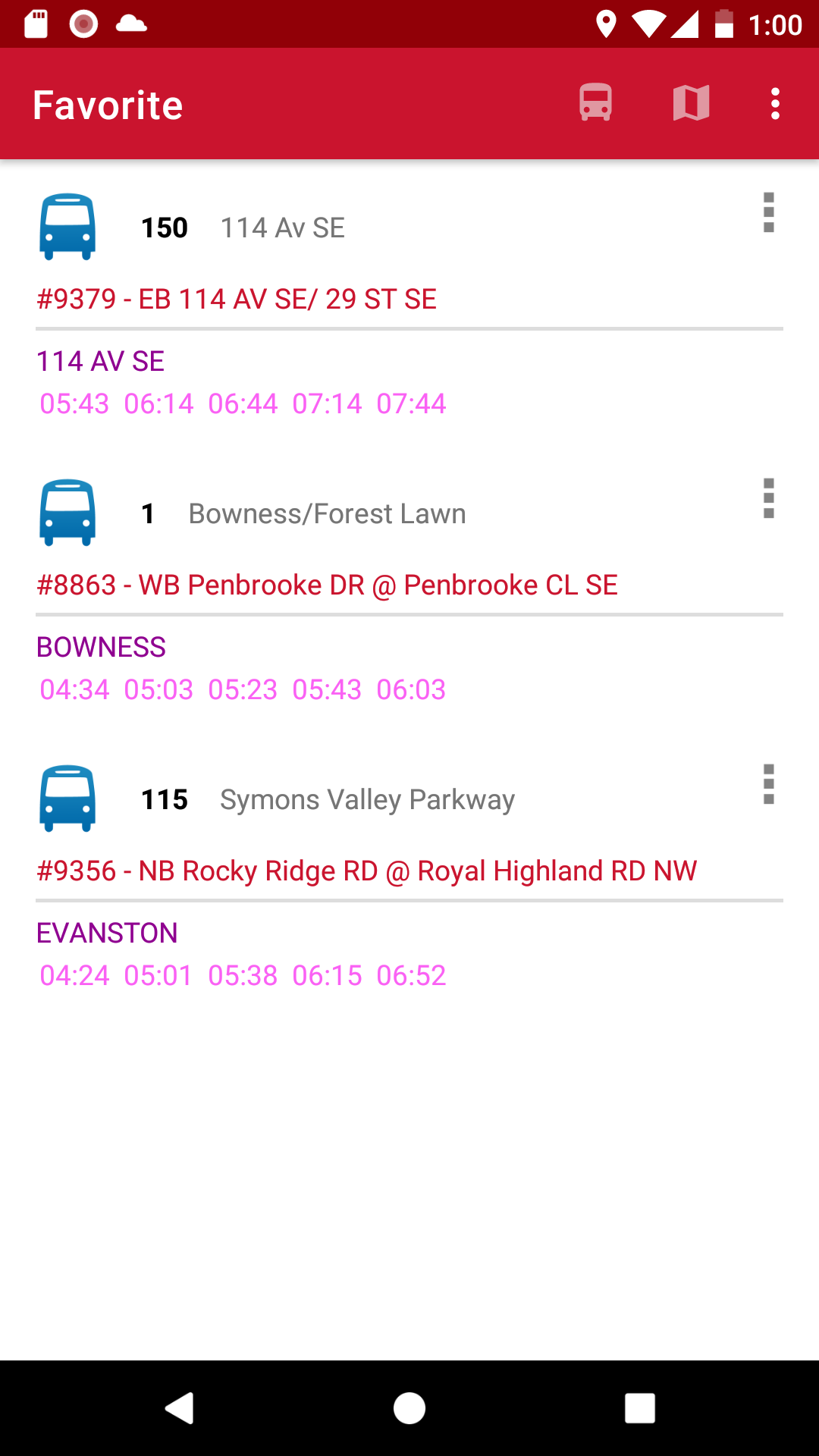Open options for route 115 Symons Valley
Screen dimensions: 819x1456
tap(768, 784)
